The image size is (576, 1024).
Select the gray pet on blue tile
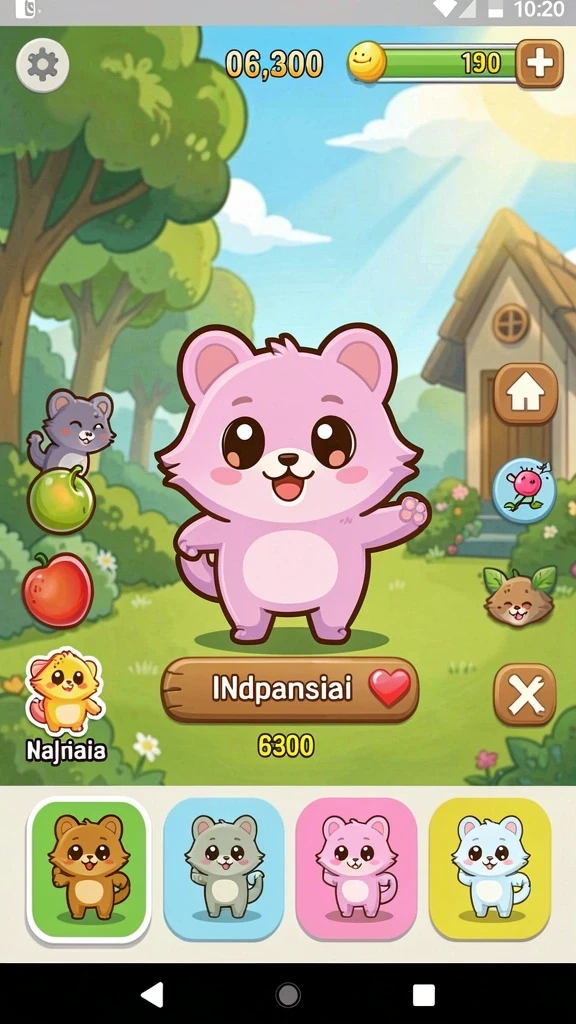click(x=224, y=868)
